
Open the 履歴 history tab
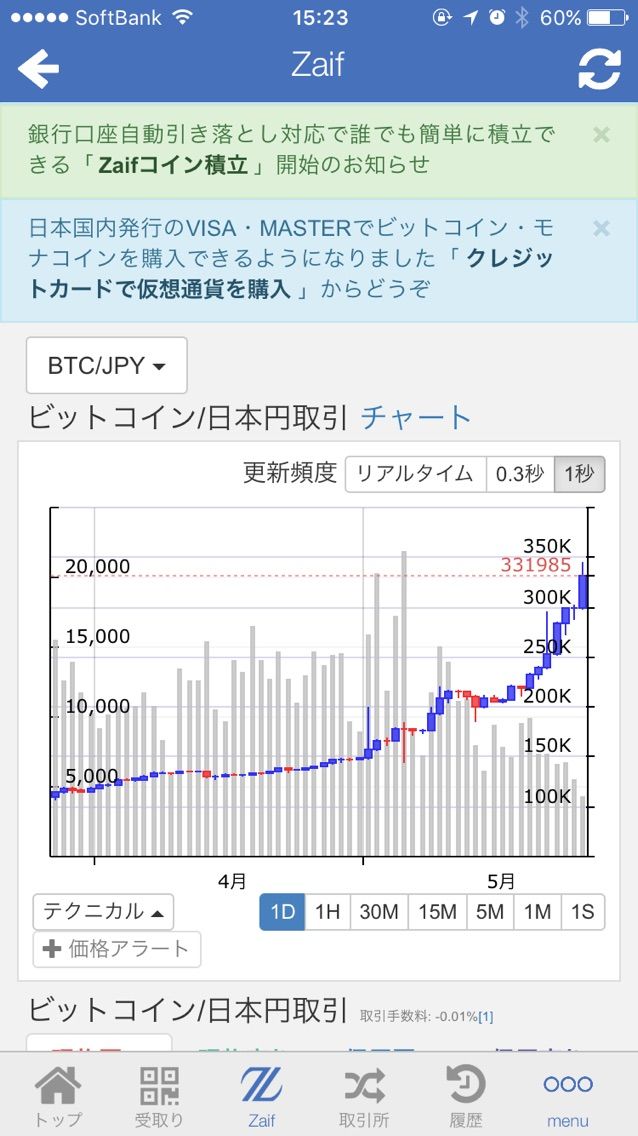click(x=466, y=1096)
